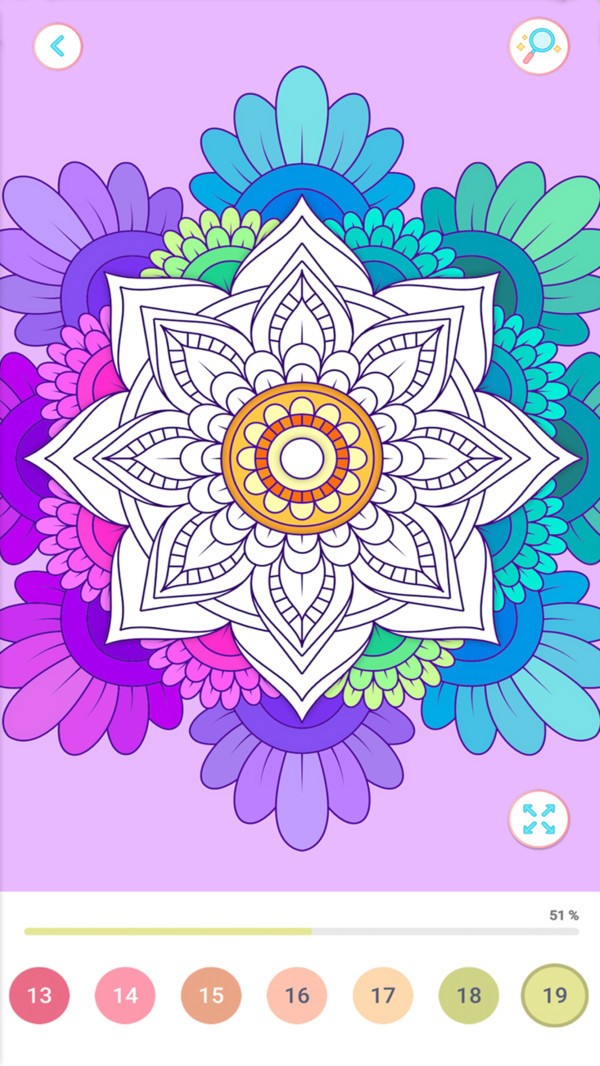
Task: Go back using the arrow icon
Action: [x=58, y=46]
